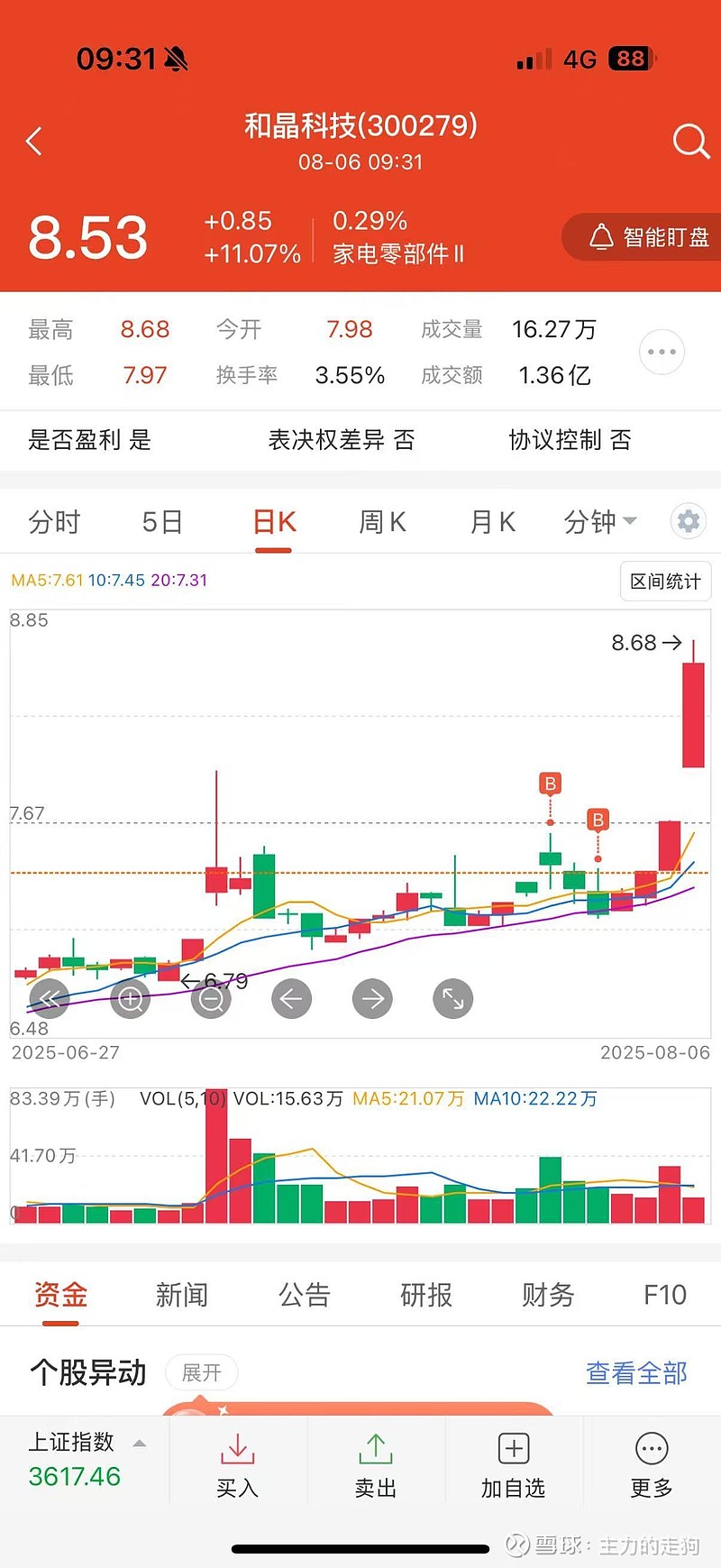
Task: Go back using the top-left arrow
Action: (34, 142)
